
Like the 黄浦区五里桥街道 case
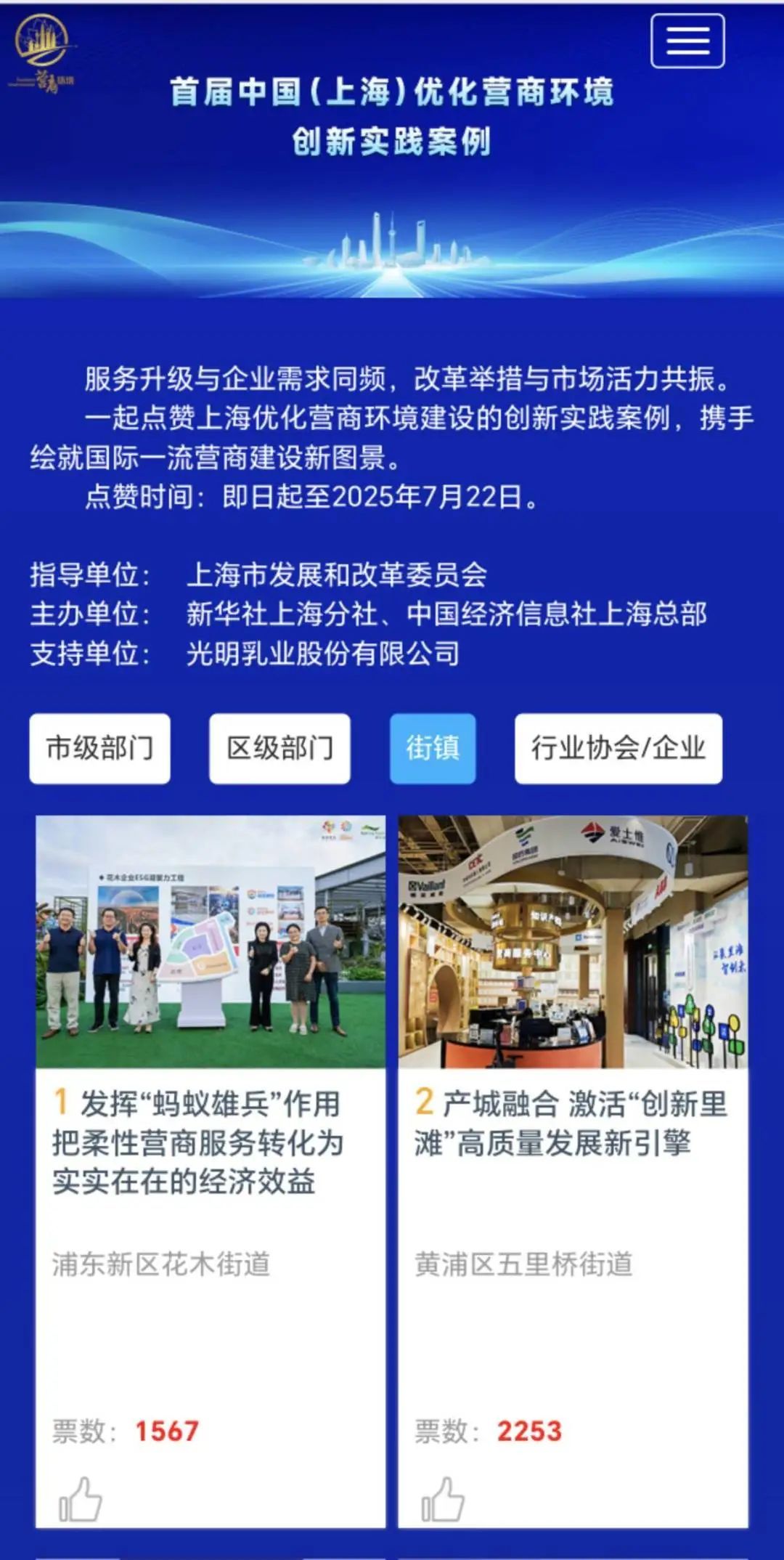(x=442, y=1498)
